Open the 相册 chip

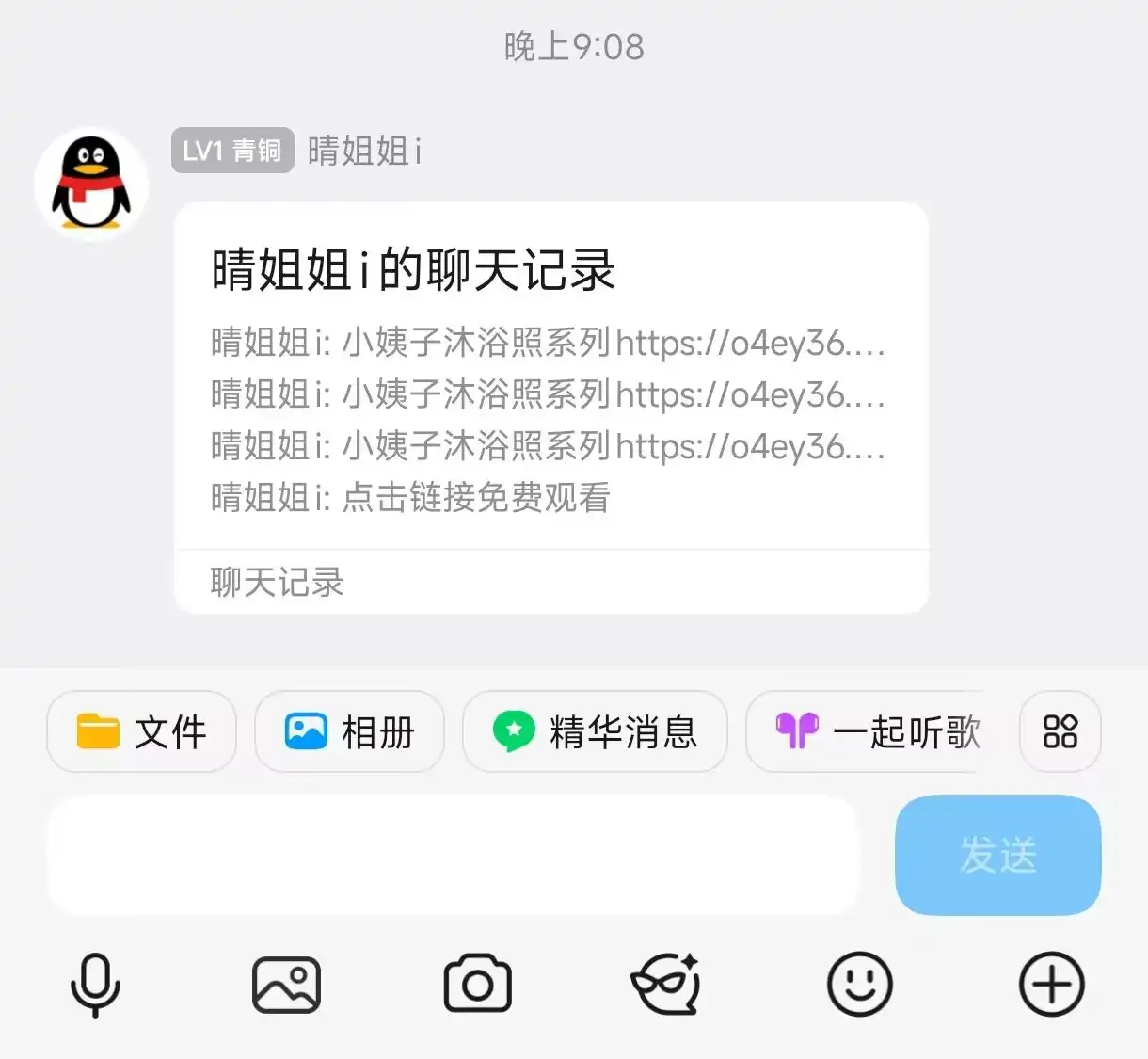click(x=349, y=731)
